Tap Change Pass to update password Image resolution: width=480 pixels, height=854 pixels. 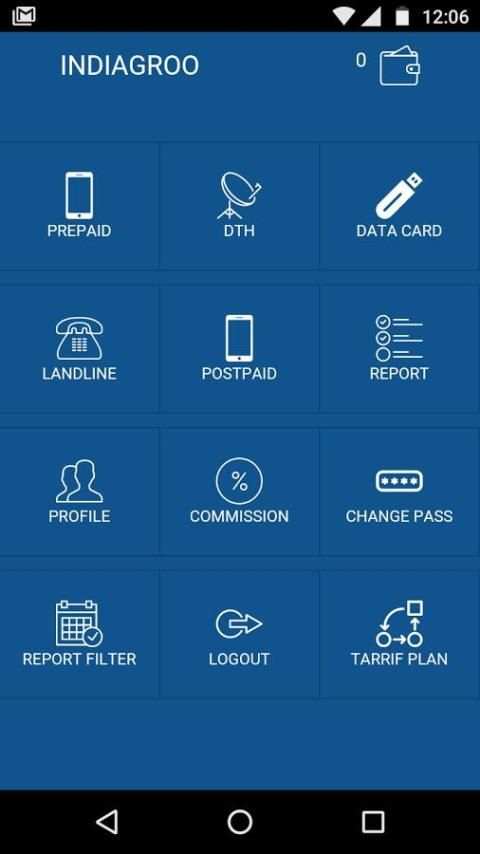coord(399,491)
